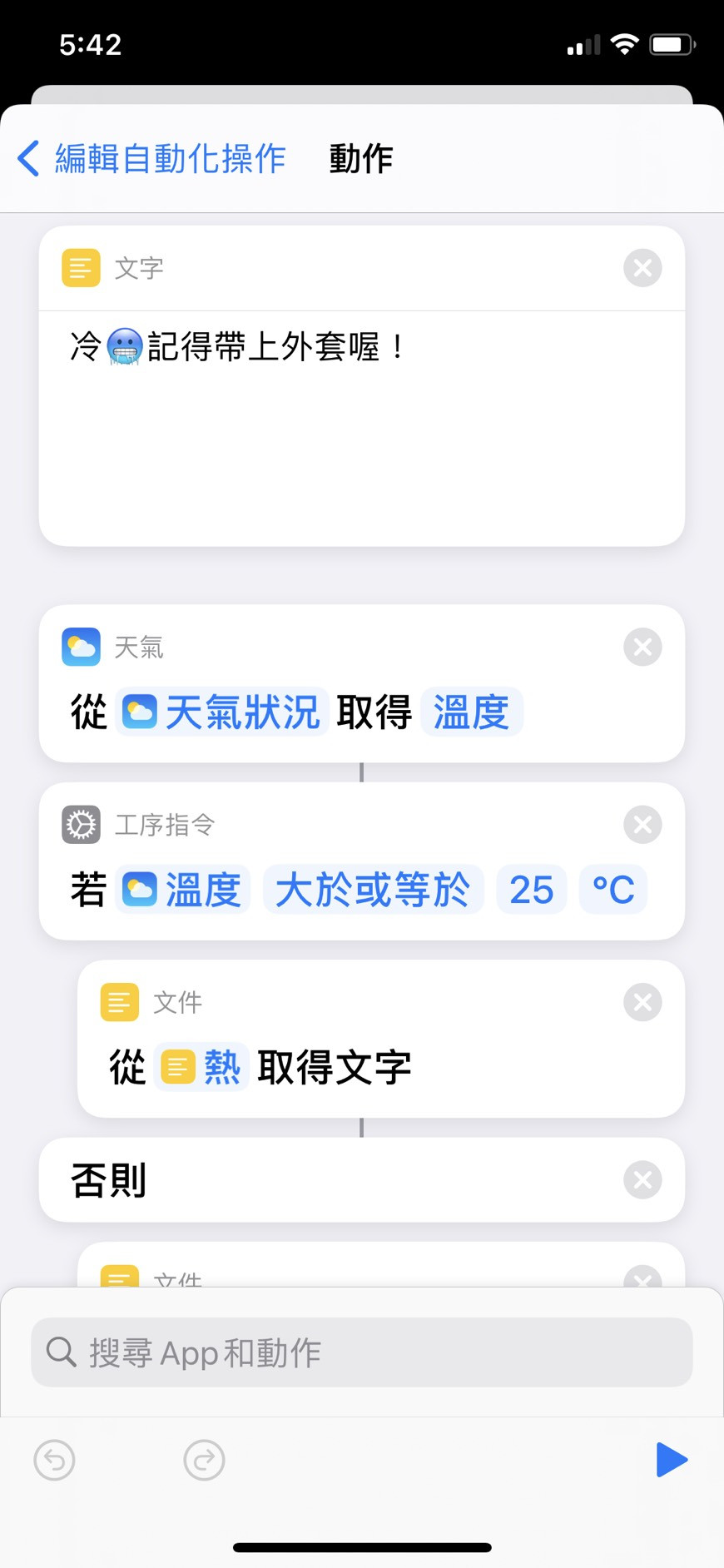The height and width of the screenshot is (1568, 724).
Task: Tap the 熱 variable chip
Action: (x=201, y=1067)
